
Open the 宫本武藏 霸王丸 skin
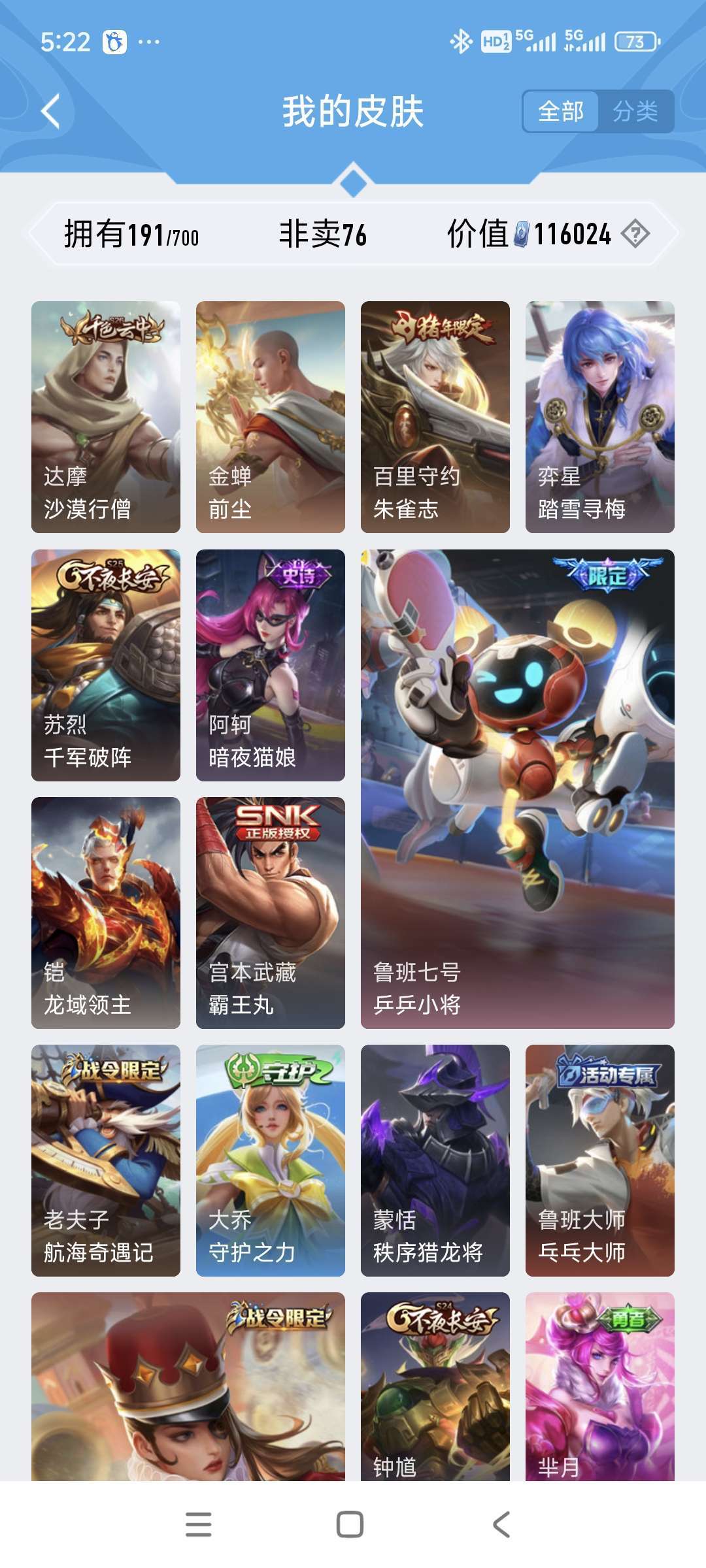[271, 913]
